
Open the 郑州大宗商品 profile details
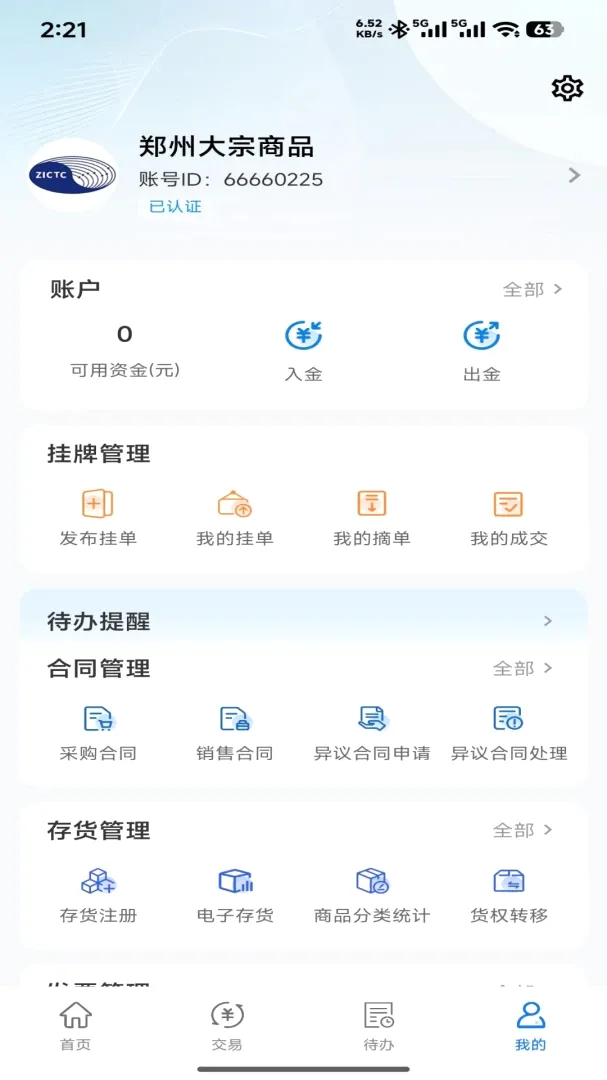click(304, 176)
